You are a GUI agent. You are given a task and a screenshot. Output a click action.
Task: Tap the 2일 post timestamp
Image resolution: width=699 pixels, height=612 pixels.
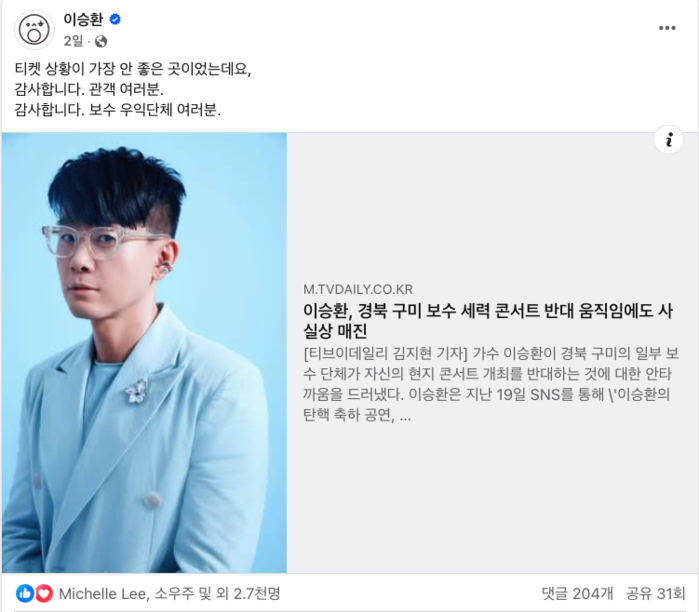(72, 41)
